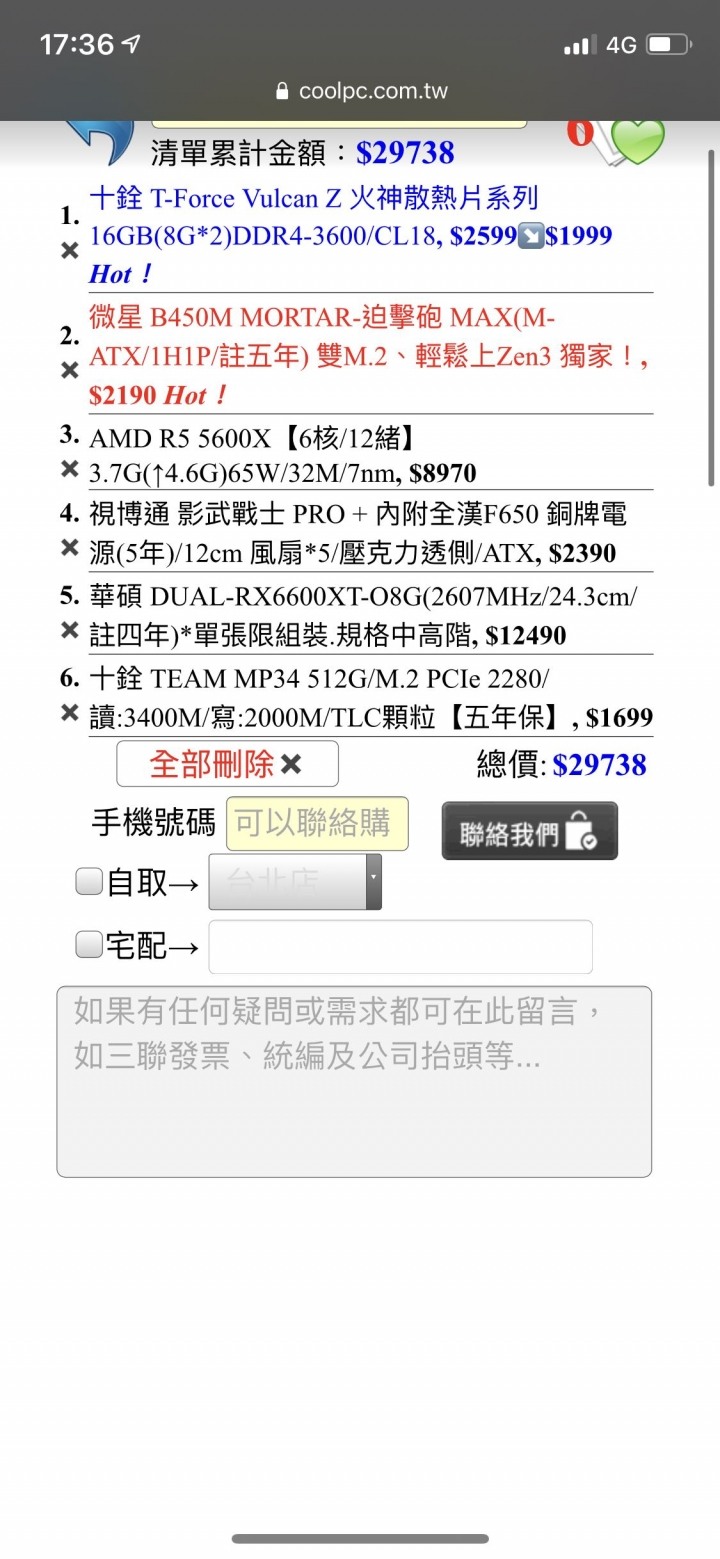Remove the 視博通 影武戰士 PRO case item
The width and height of the screenshot is (720, 1559).
pyautogui.click(x=69, y=547)
